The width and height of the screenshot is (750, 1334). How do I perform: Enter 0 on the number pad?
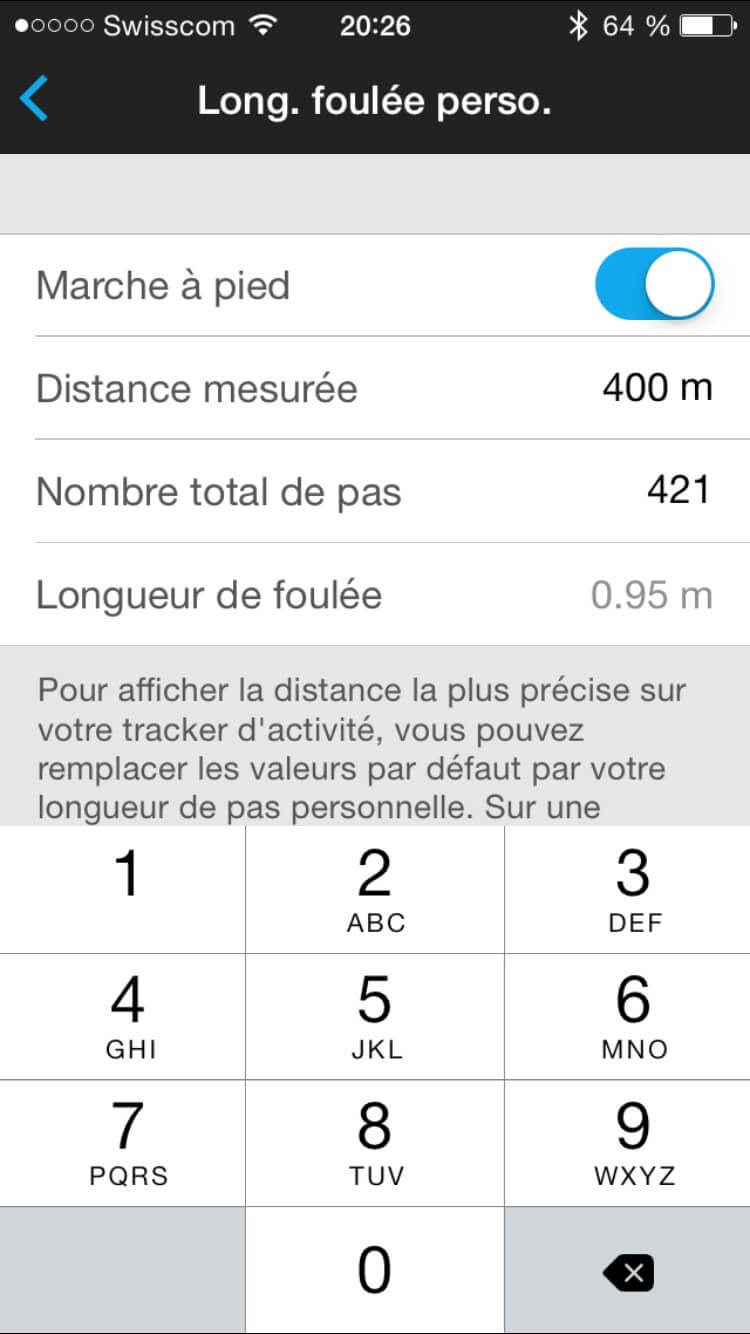pos(375,1270)
